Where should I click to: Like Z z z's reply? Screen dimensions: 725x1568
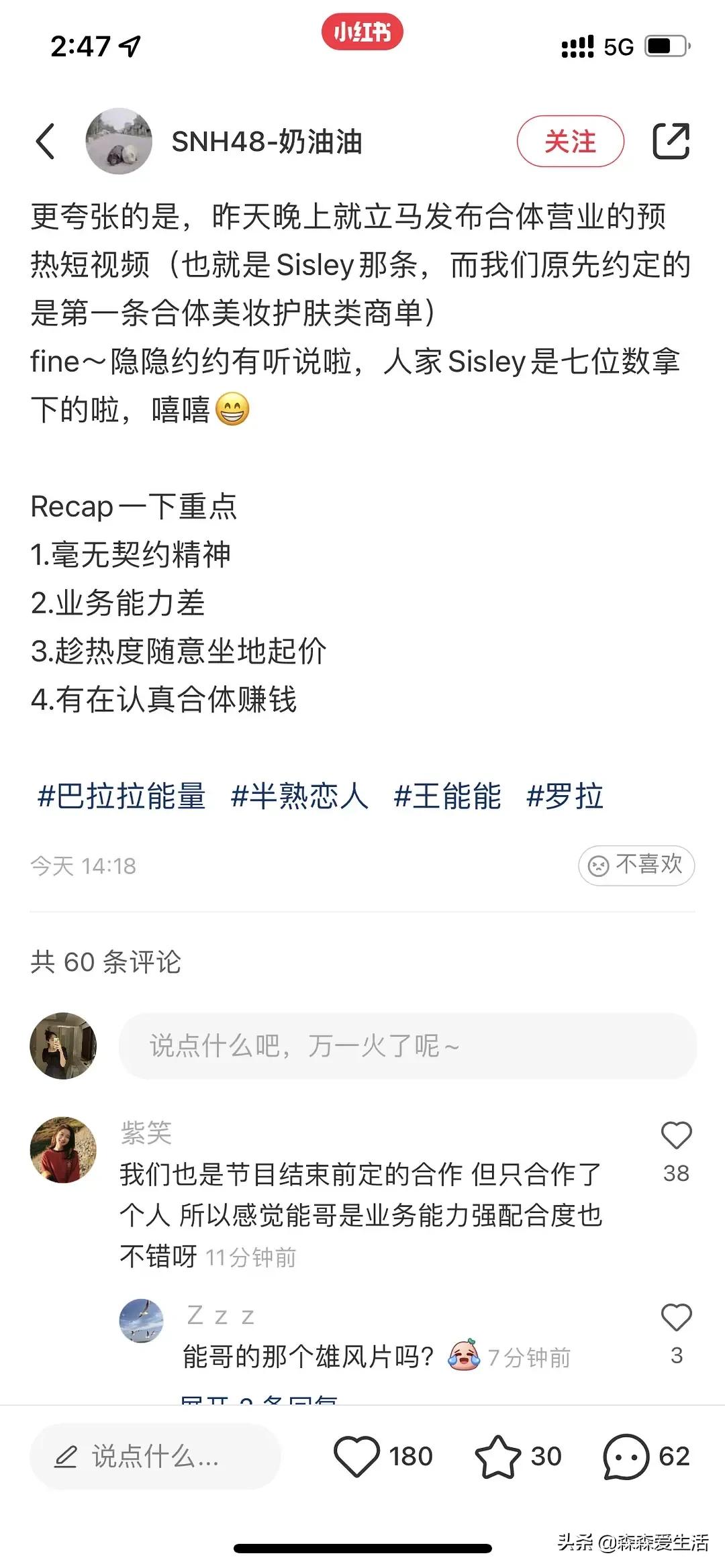(676, 1318)
